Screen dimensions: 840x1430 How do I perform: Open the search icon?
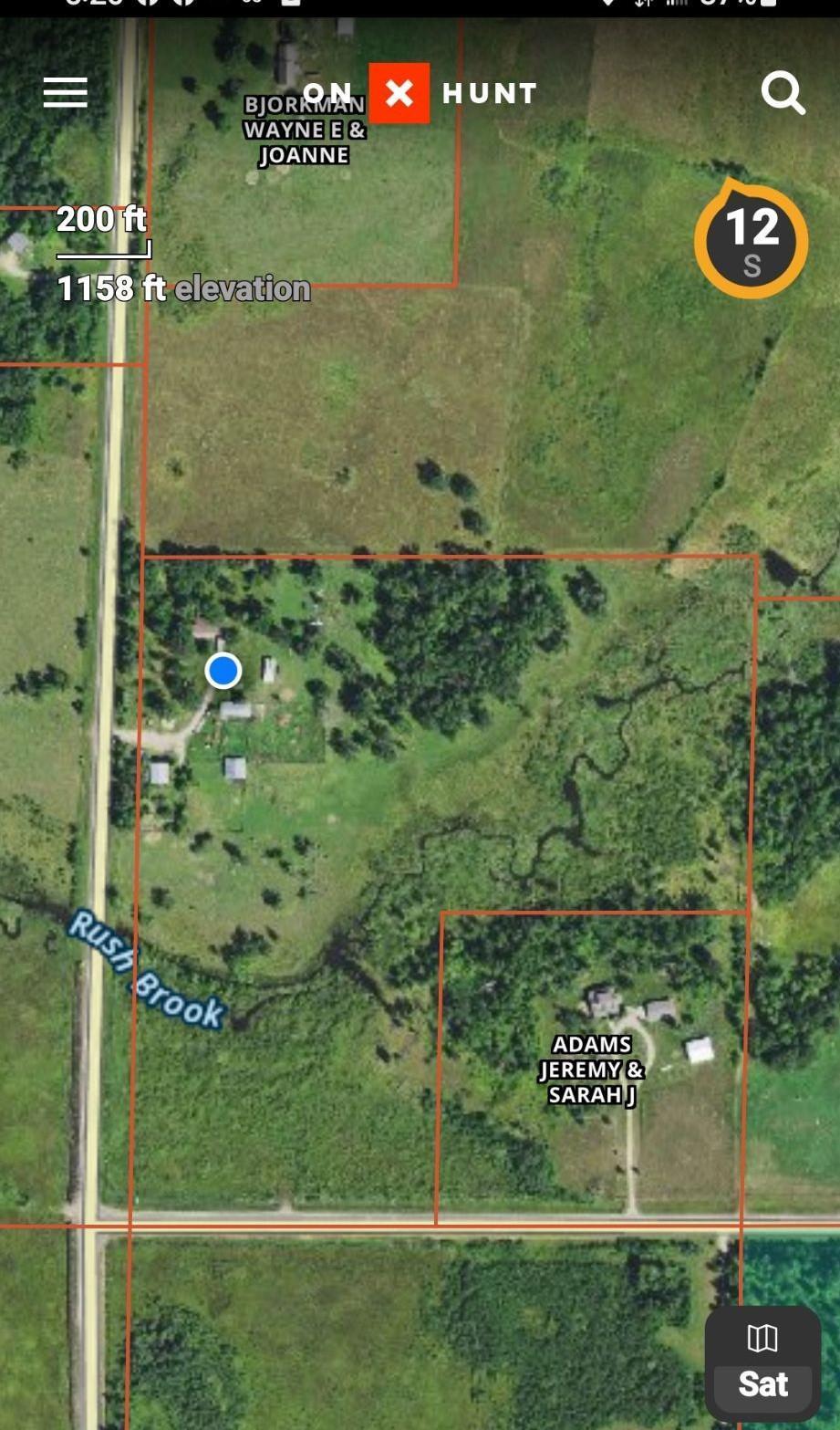coord(783,93)
